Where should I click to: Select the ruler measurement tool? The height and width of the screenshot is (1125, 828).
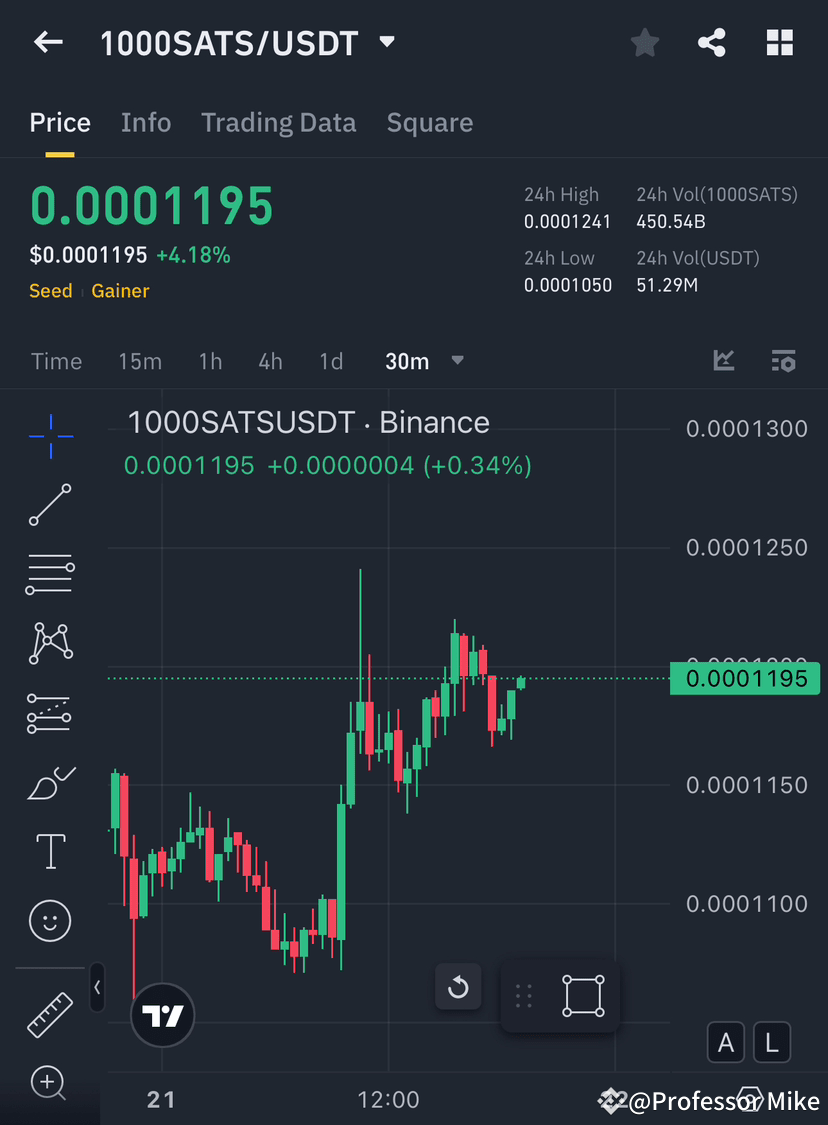click(x=50, y=1014)
